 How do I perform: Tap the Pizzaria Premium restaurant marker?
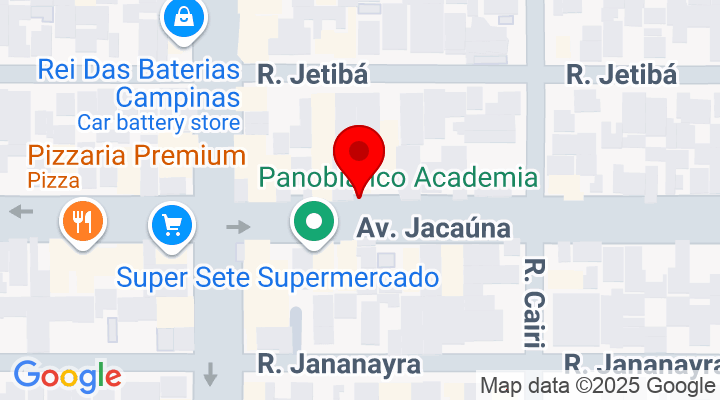pyautogui.click(x=83, y=222)
